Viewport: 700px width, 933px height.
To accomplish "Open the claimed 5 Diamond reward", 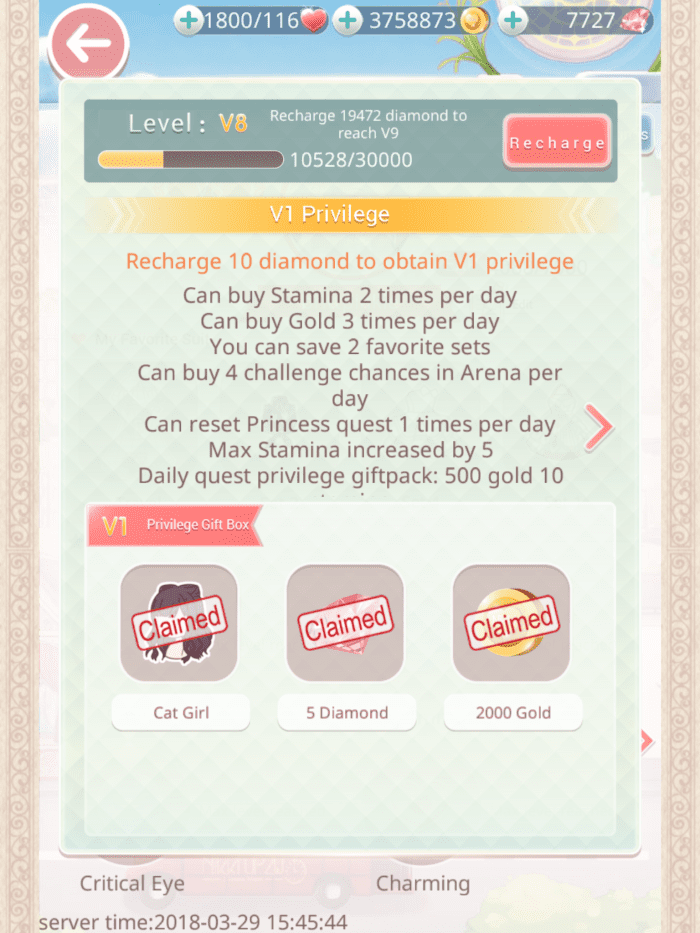I will click(345, 622).
